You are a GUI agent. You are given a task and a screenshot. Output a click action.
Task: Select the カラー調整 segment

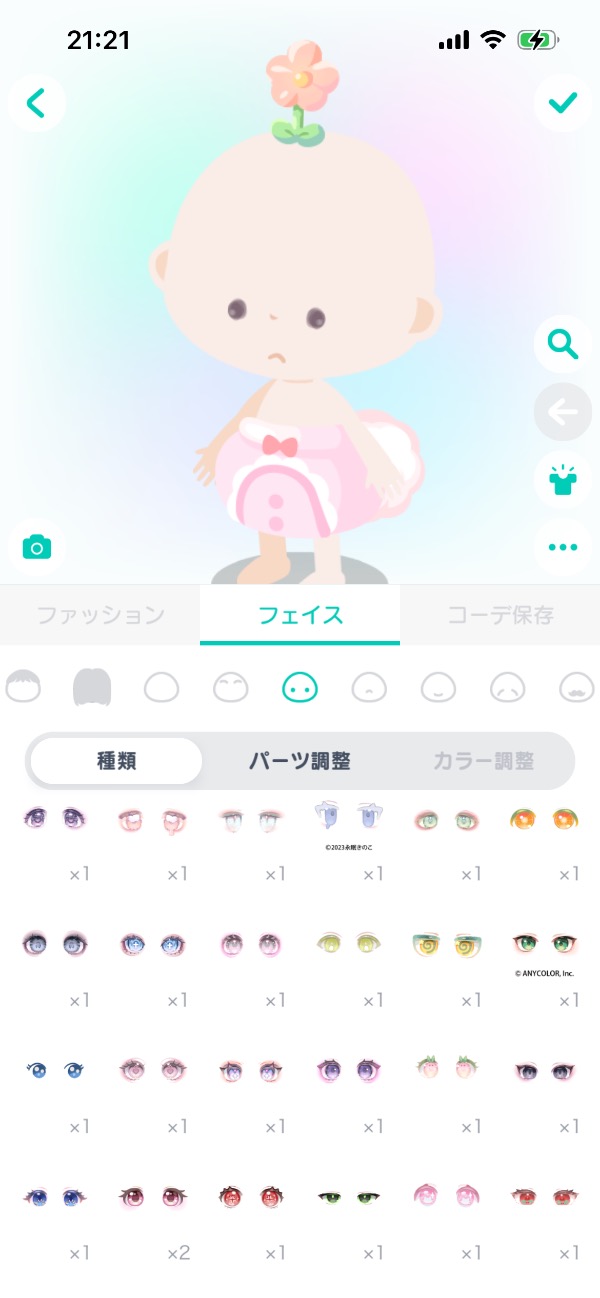click(483, 761)
